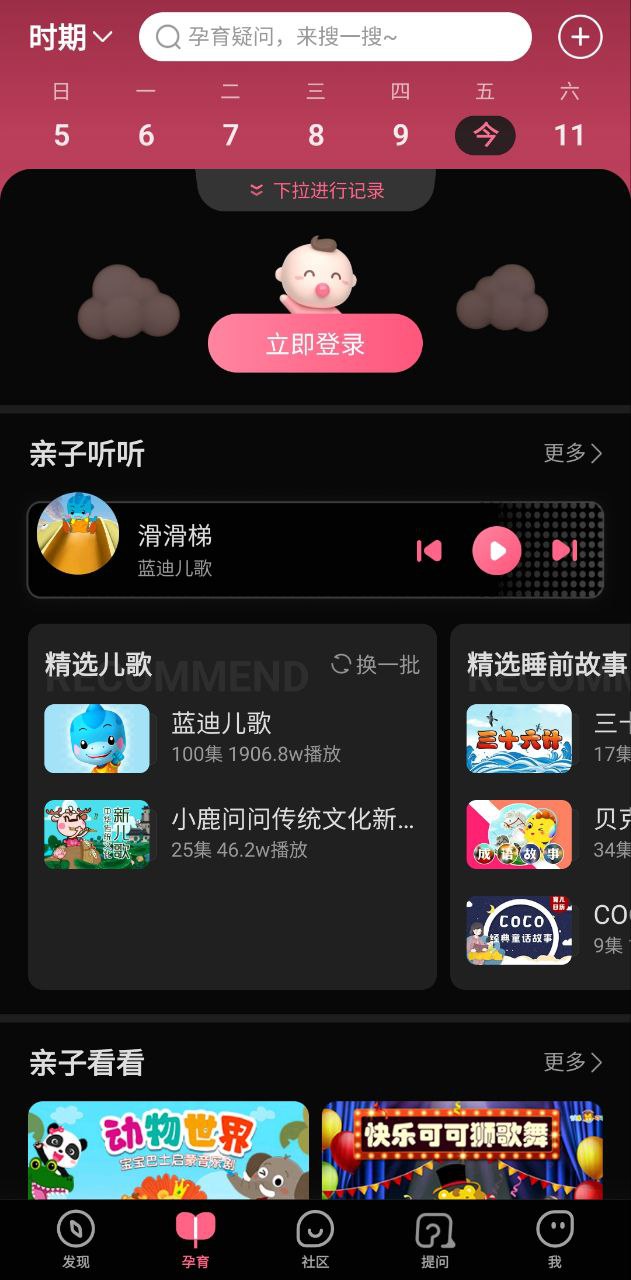Switch to the 社区 tab
Image resolution: width=631 pixels, height=1280 pixels.
click(x=315, y=1239)
